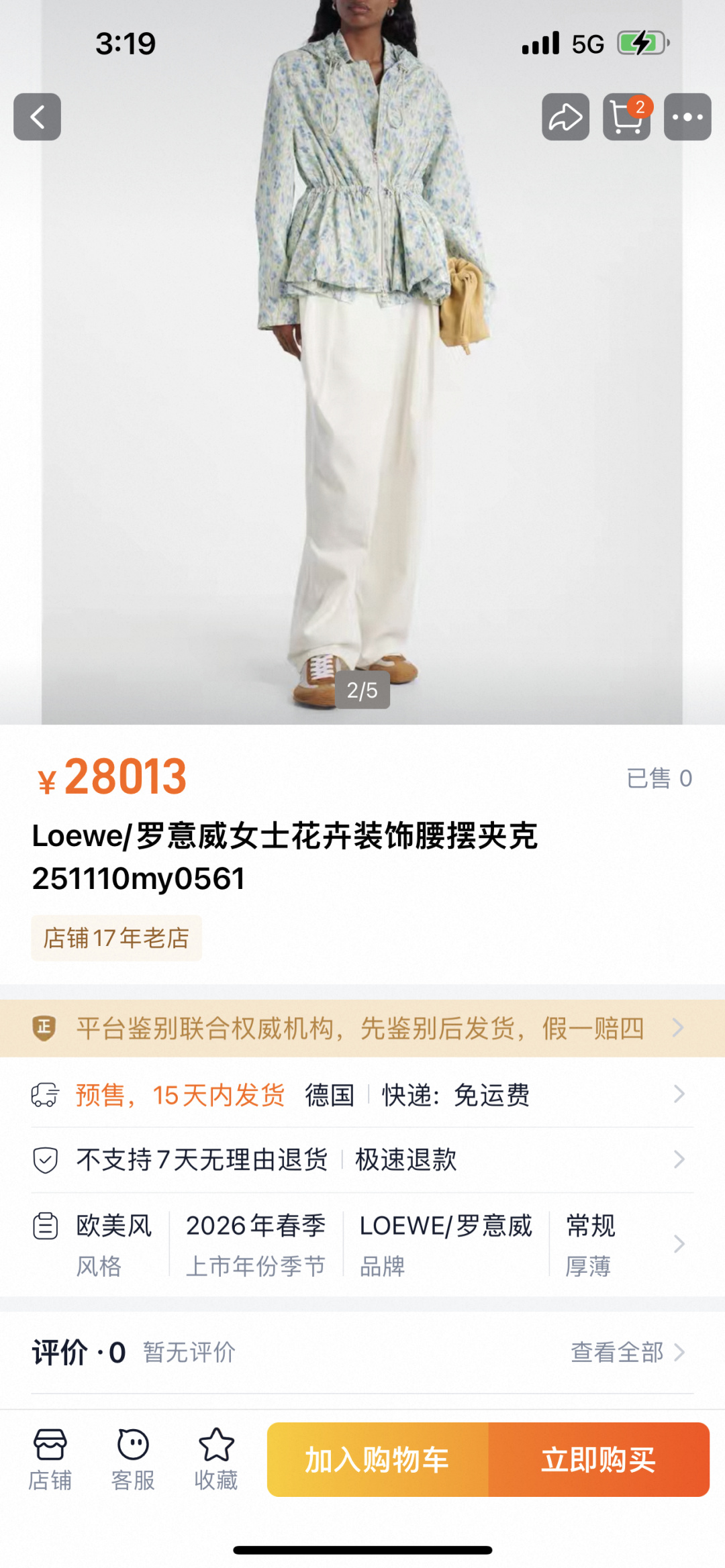Visit the seller's 店铺 page
The width and height of the screenshot is (725, 1568).
(x=50, y=1460)
